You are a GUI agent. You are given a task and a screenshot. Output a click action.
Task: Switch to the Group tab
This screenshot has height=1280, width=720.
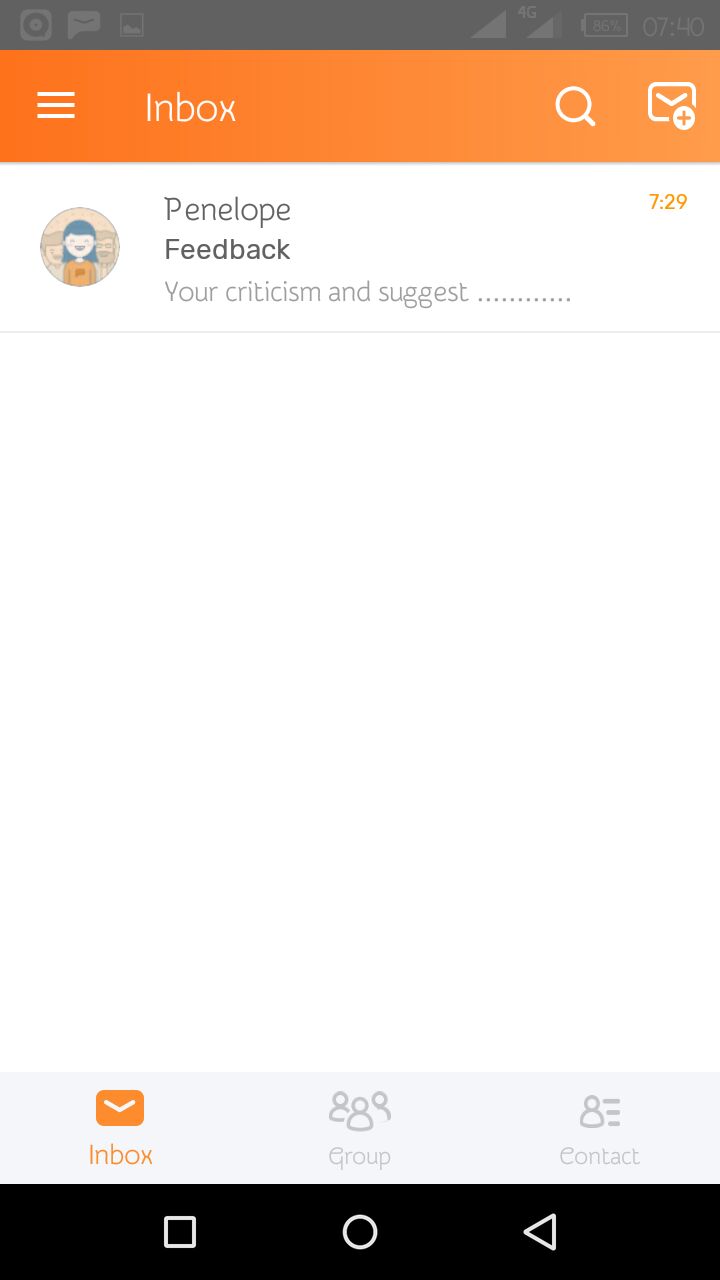(360, 1128)
